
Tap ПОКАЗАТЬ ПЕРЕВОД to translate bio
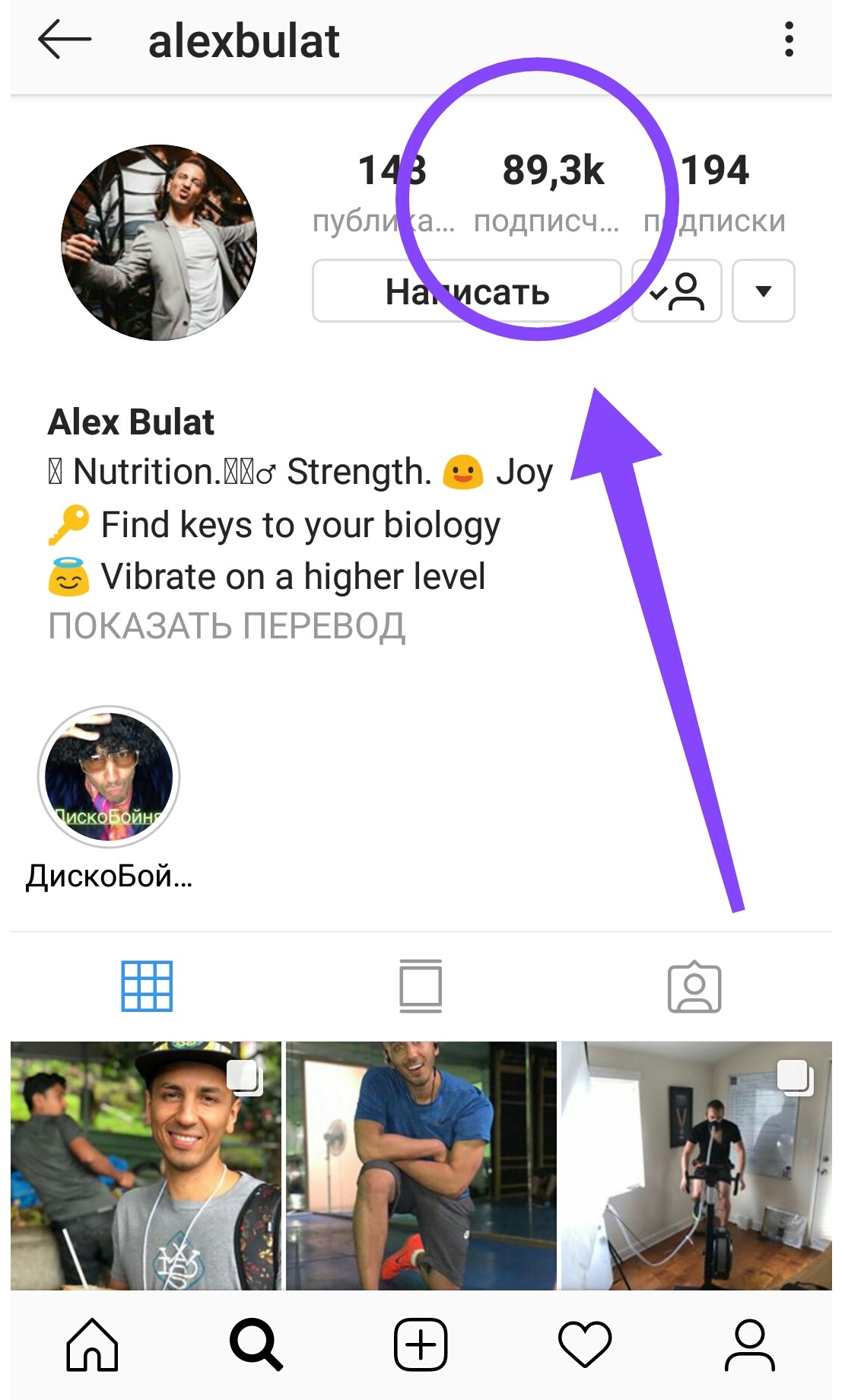pos(227,626)
